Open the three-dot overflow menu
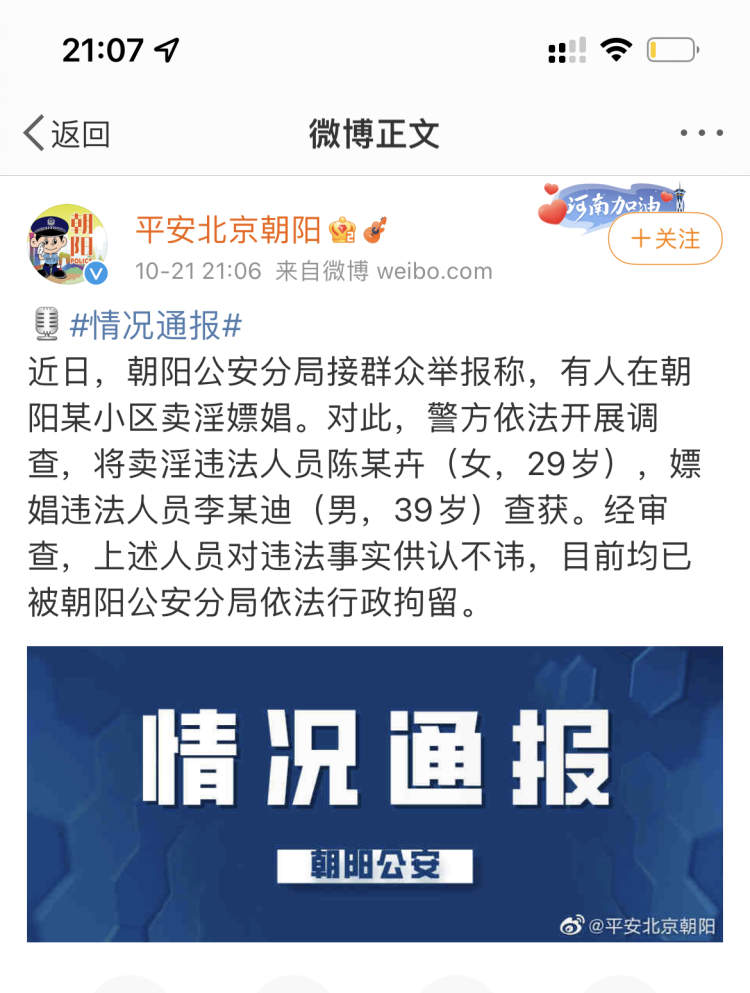Screen dimensions: 750x993 coord(700,133)
